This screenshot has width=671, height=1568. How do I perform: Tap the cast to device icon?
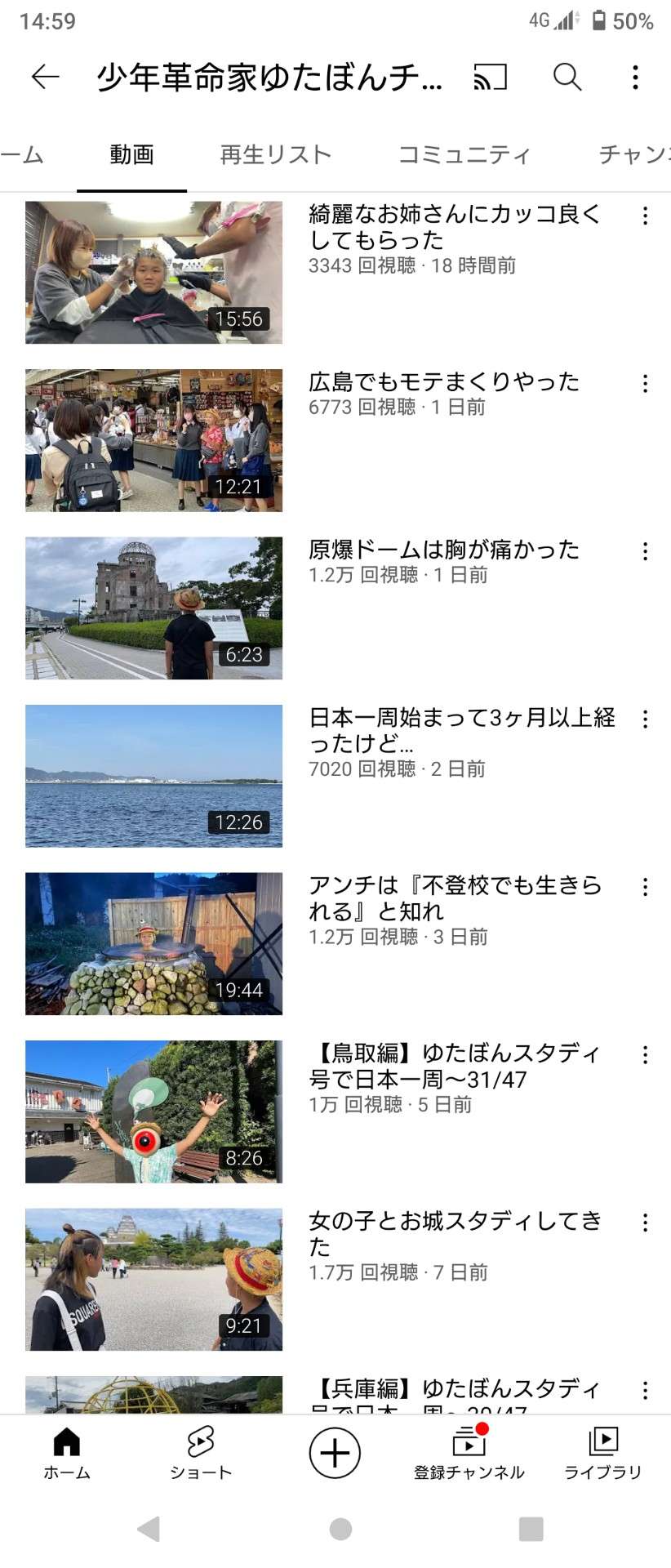coord(491,78)
